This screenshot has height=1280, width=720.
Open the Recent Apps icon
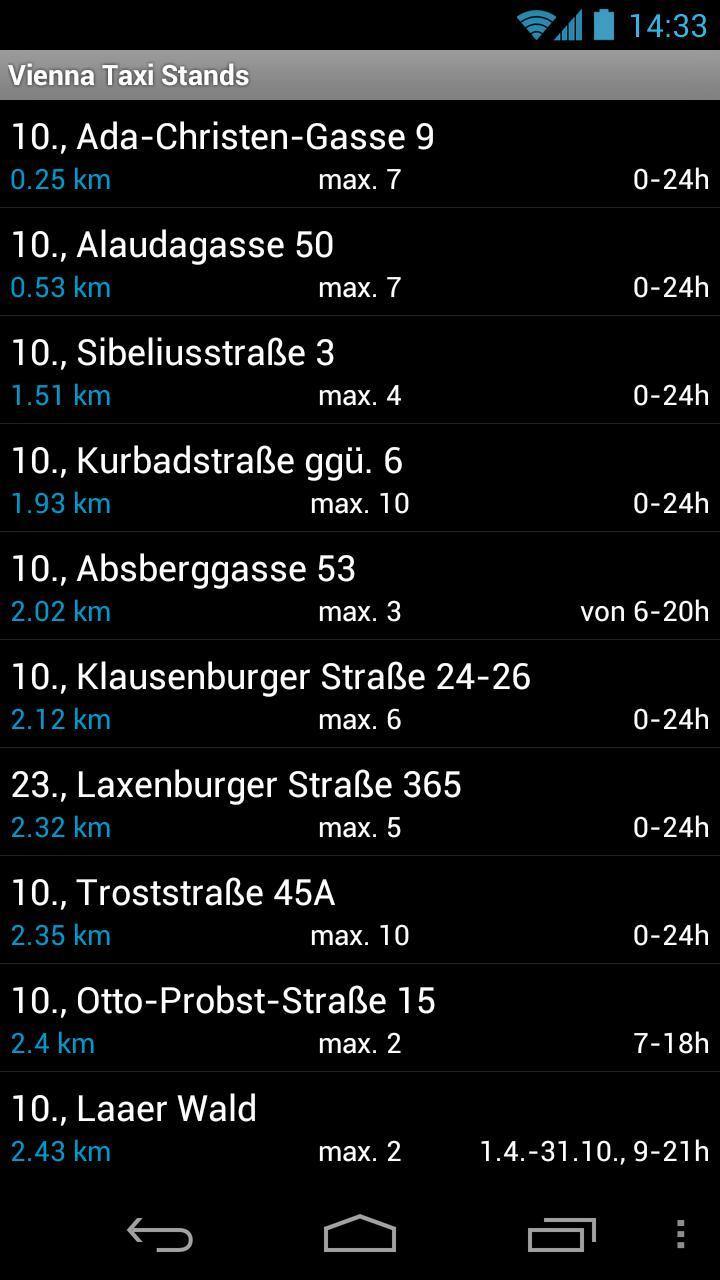pos(560,1235)
